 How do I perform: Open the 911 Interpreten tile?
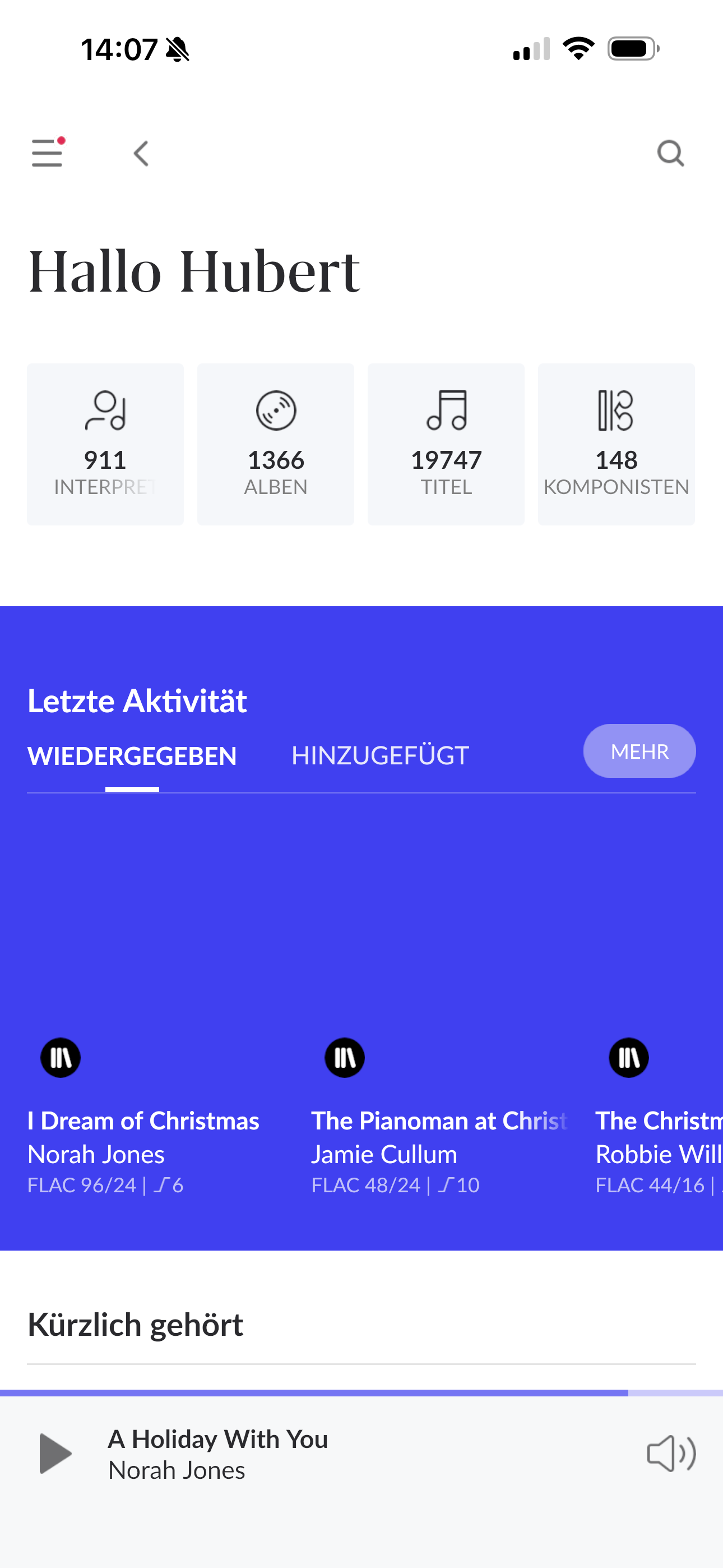tap(105, 444)
